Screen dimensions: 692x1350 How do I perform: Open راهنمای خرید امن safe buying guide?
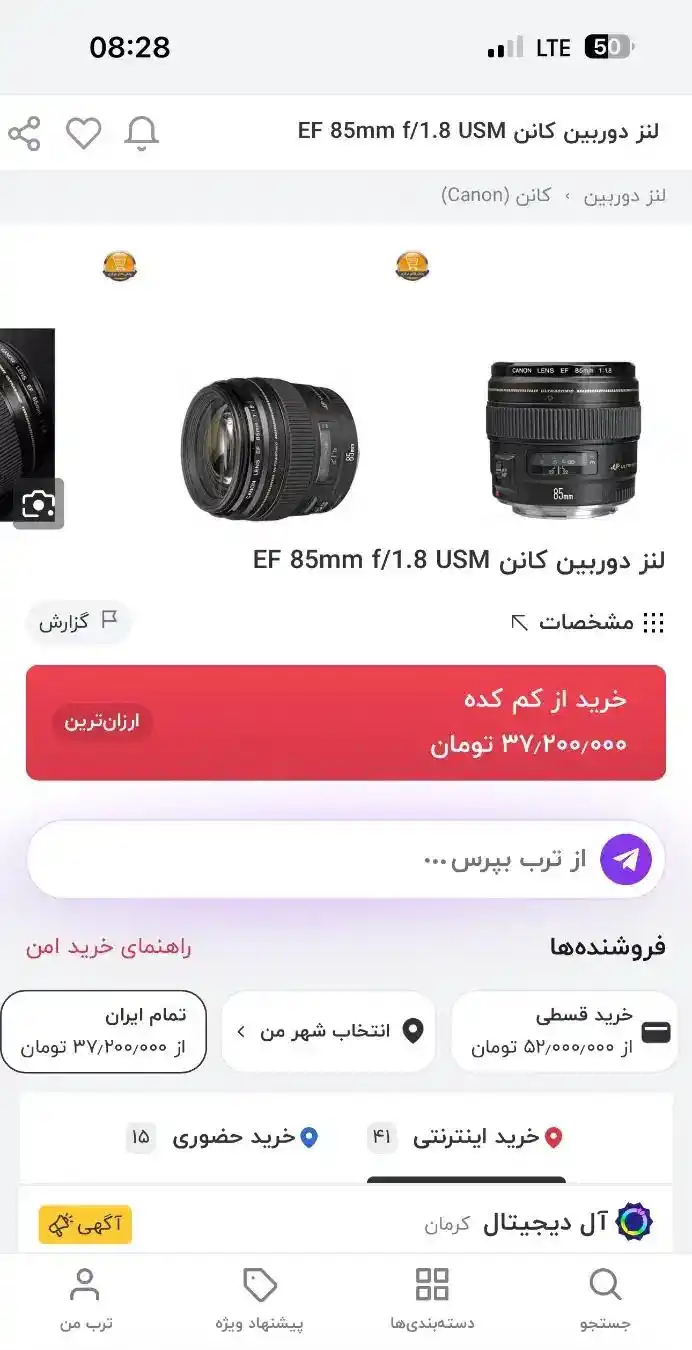108,947
